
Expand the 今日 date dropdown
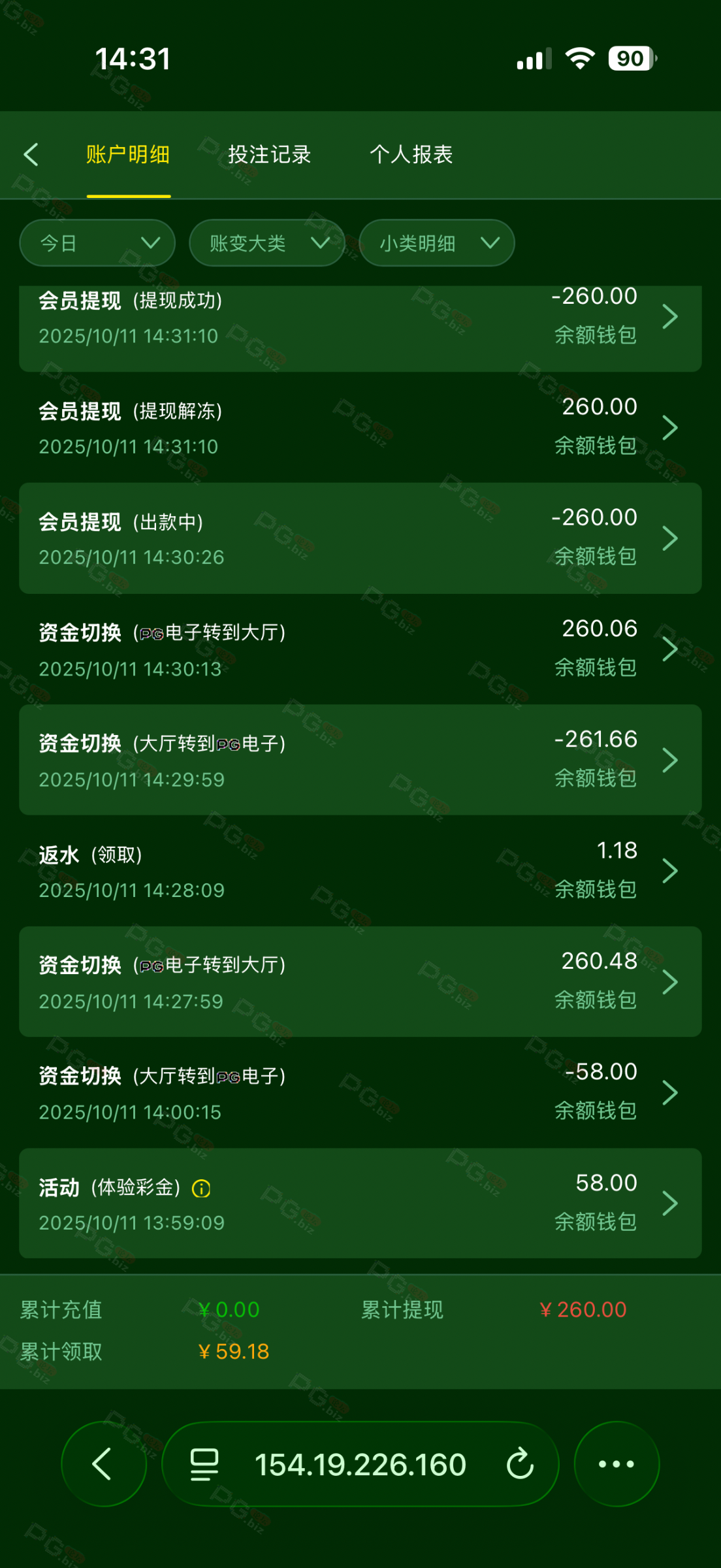tap(97, 243)
